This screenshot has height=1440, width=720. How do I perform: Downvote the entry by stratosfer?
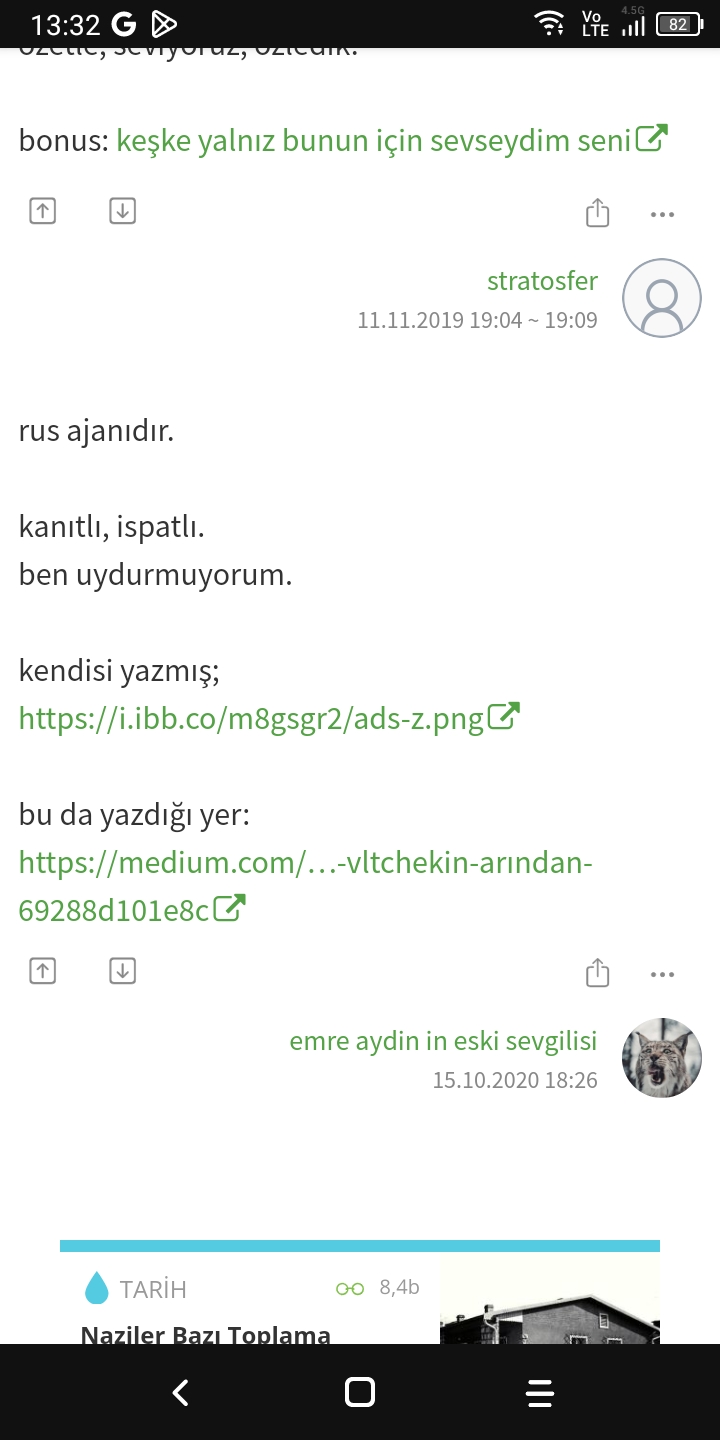pos(122,211)
